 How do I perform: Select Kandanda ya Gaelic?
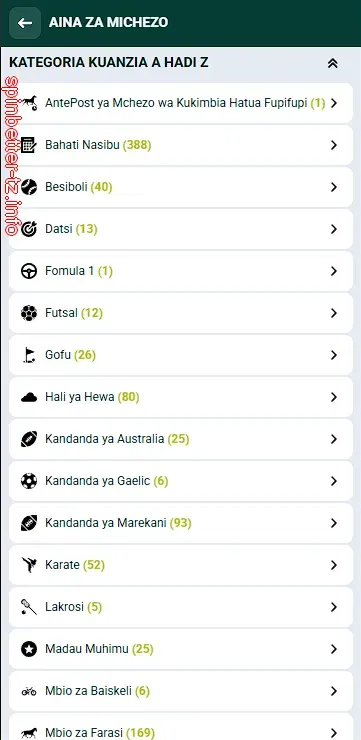pyautogui.click(x=181, y=481)
